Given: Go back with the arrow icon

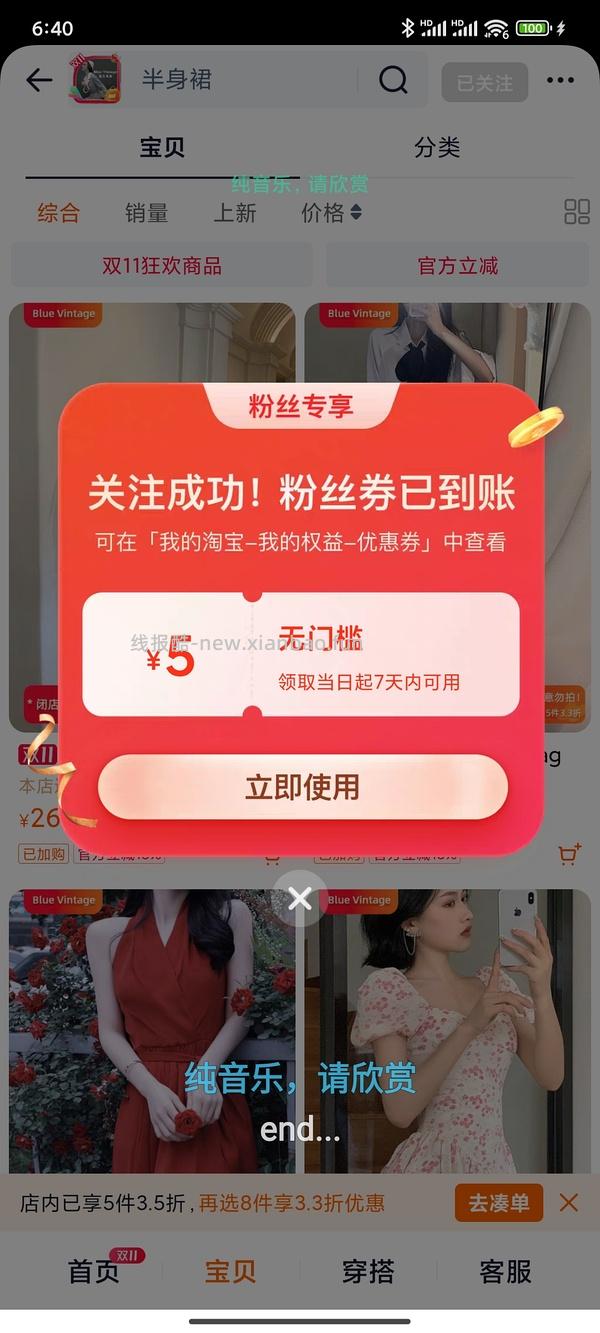Looking at the screenshot, I should [x=39, y=80].
